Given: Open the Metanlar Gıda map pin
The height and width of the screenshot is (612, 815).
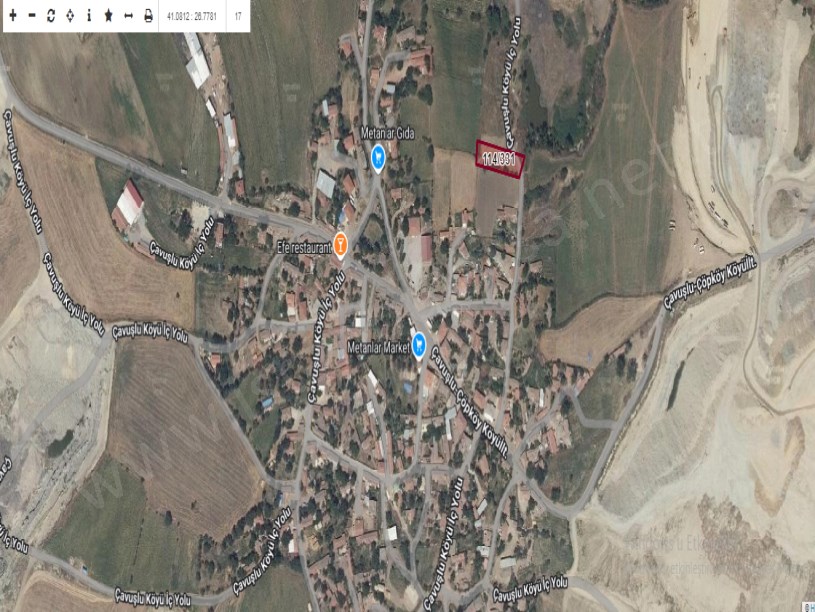Looking at the screenshot, I should click(378, 156).
